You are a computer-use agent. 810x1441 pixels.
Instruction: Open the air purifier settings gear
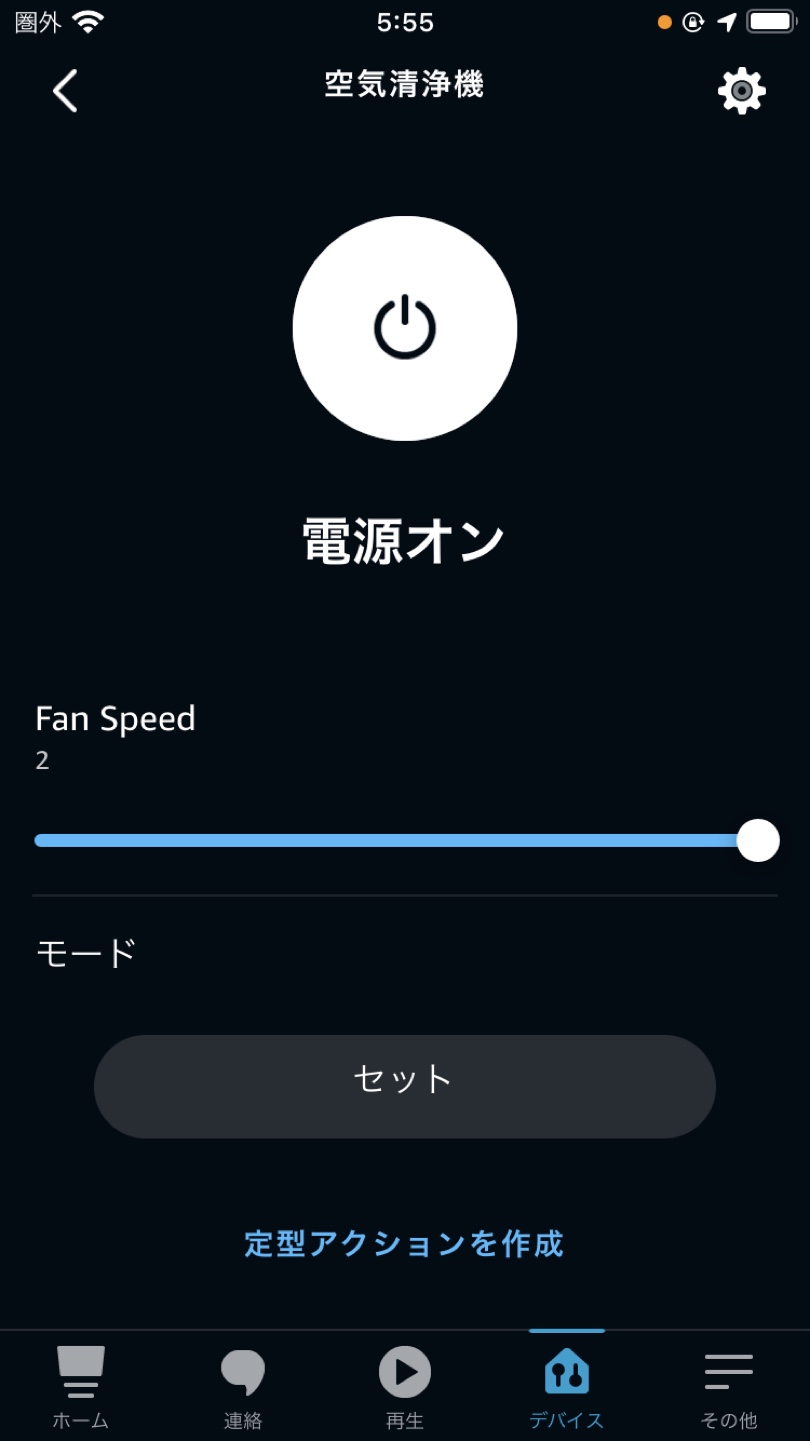coord(742,91)
